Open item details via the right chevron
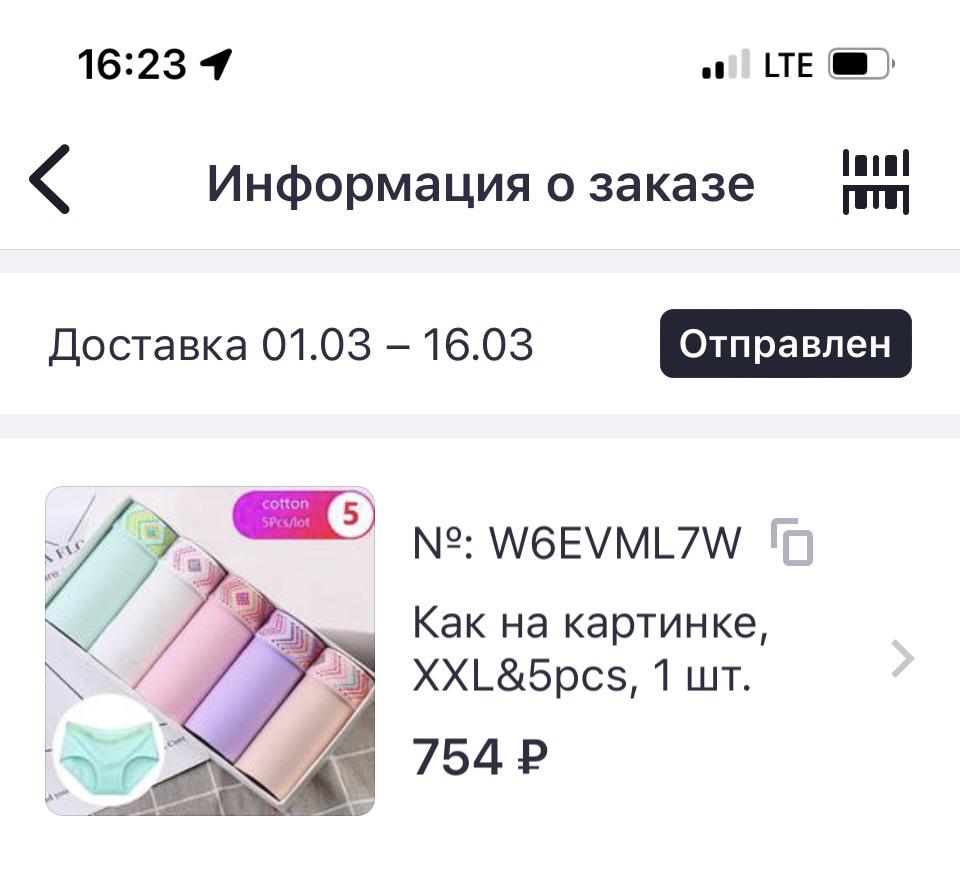 (x=902, y=659)
